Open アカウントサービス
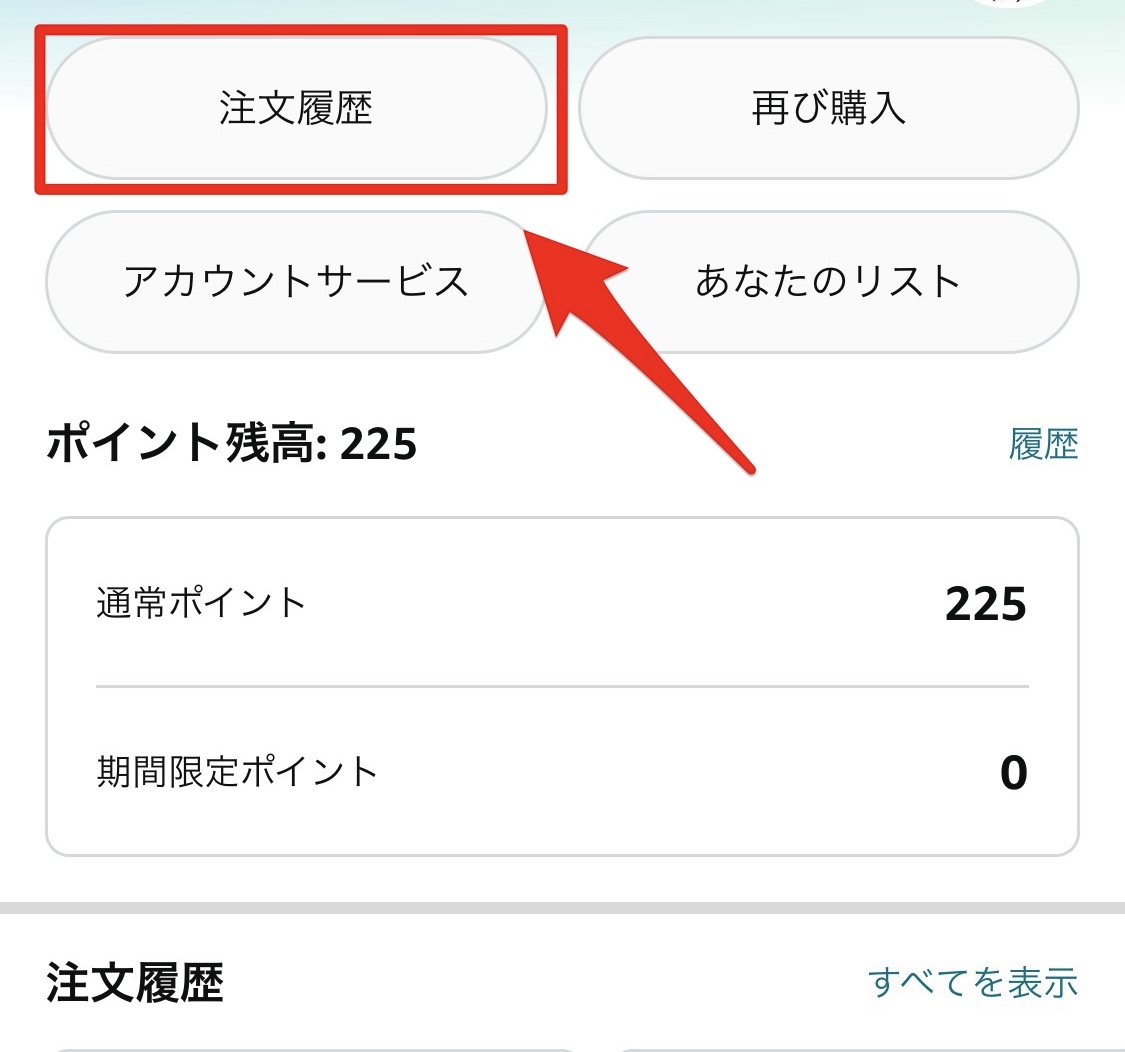This screenshot has width=1125, height=1052. click(296, 282)
